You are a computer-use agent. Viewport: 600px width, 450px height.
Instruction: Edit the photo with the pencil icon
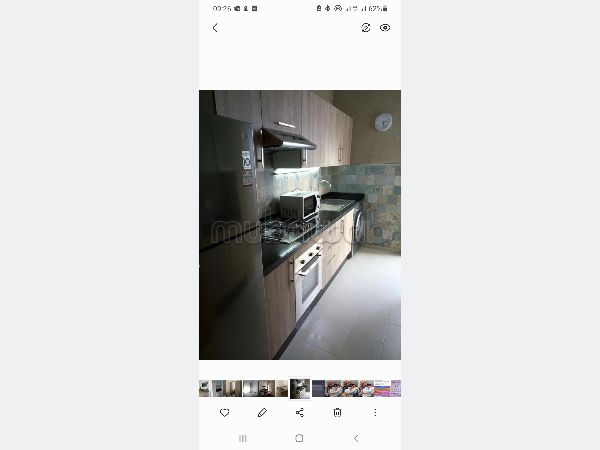(x=262, y=412)
